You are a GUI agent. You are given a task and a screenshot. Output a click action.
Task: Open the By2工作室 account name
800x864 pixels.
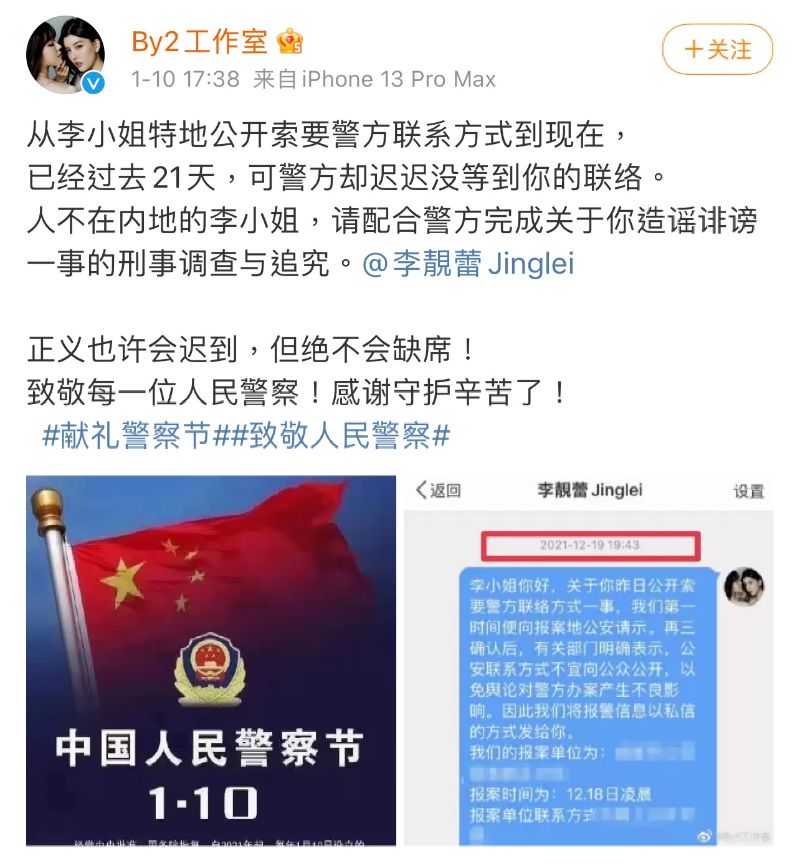pos(200,41)
